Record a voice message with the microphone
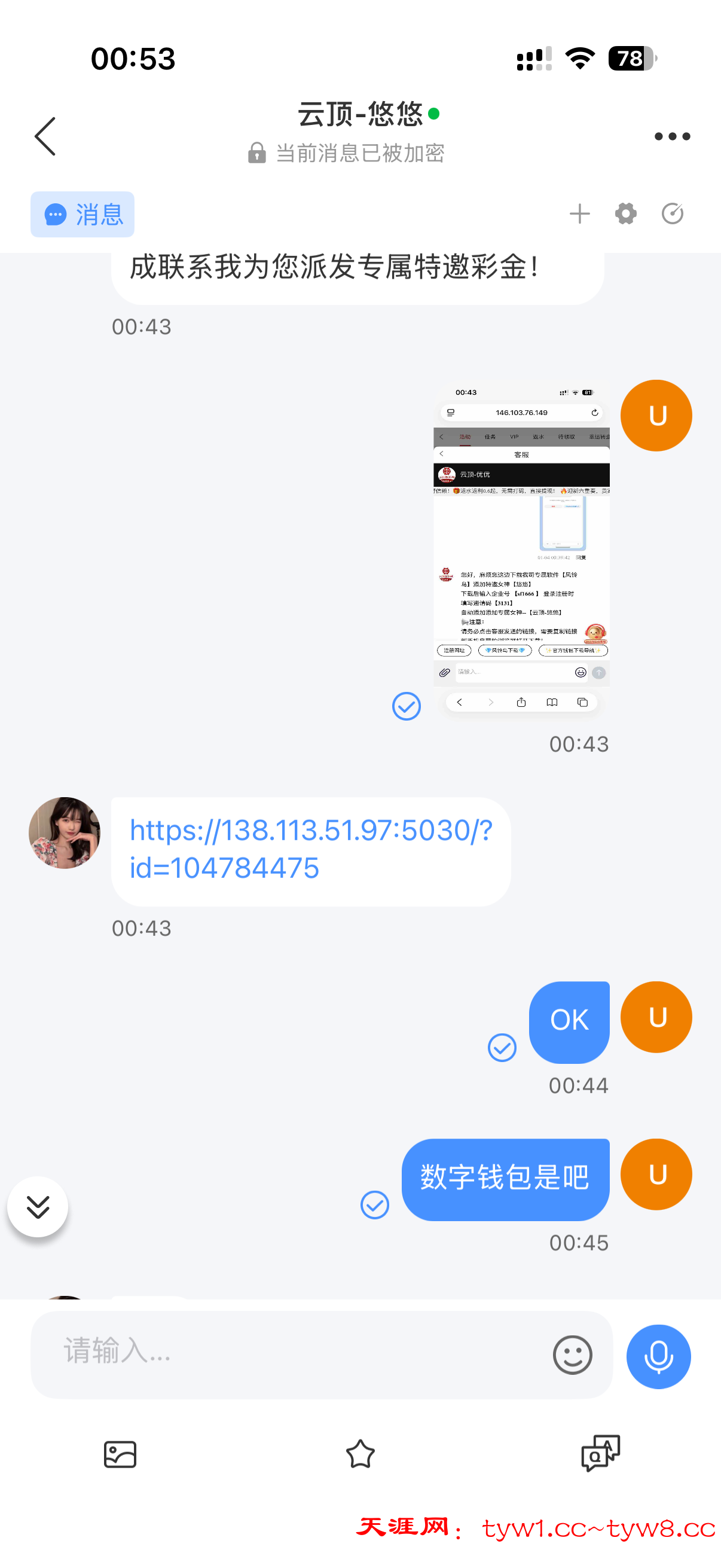 click(x=658, y=1356)
